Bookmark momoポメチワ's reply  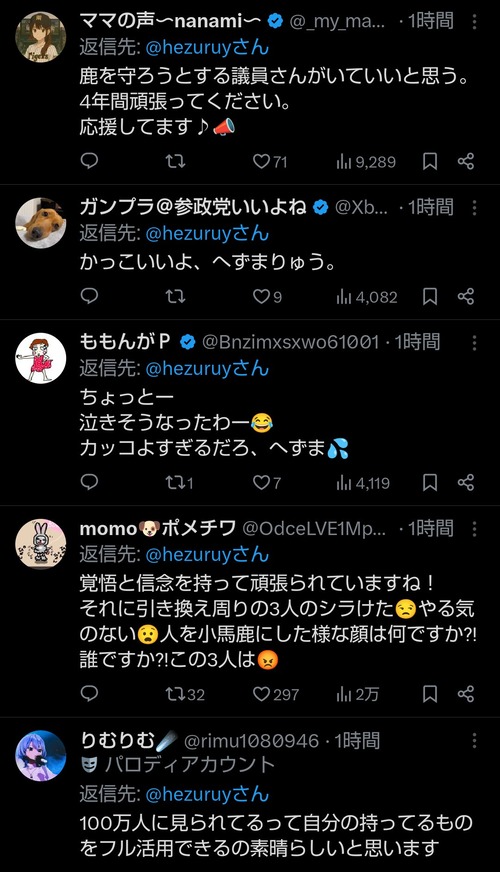pyautogui.click(x=429, y=693)
